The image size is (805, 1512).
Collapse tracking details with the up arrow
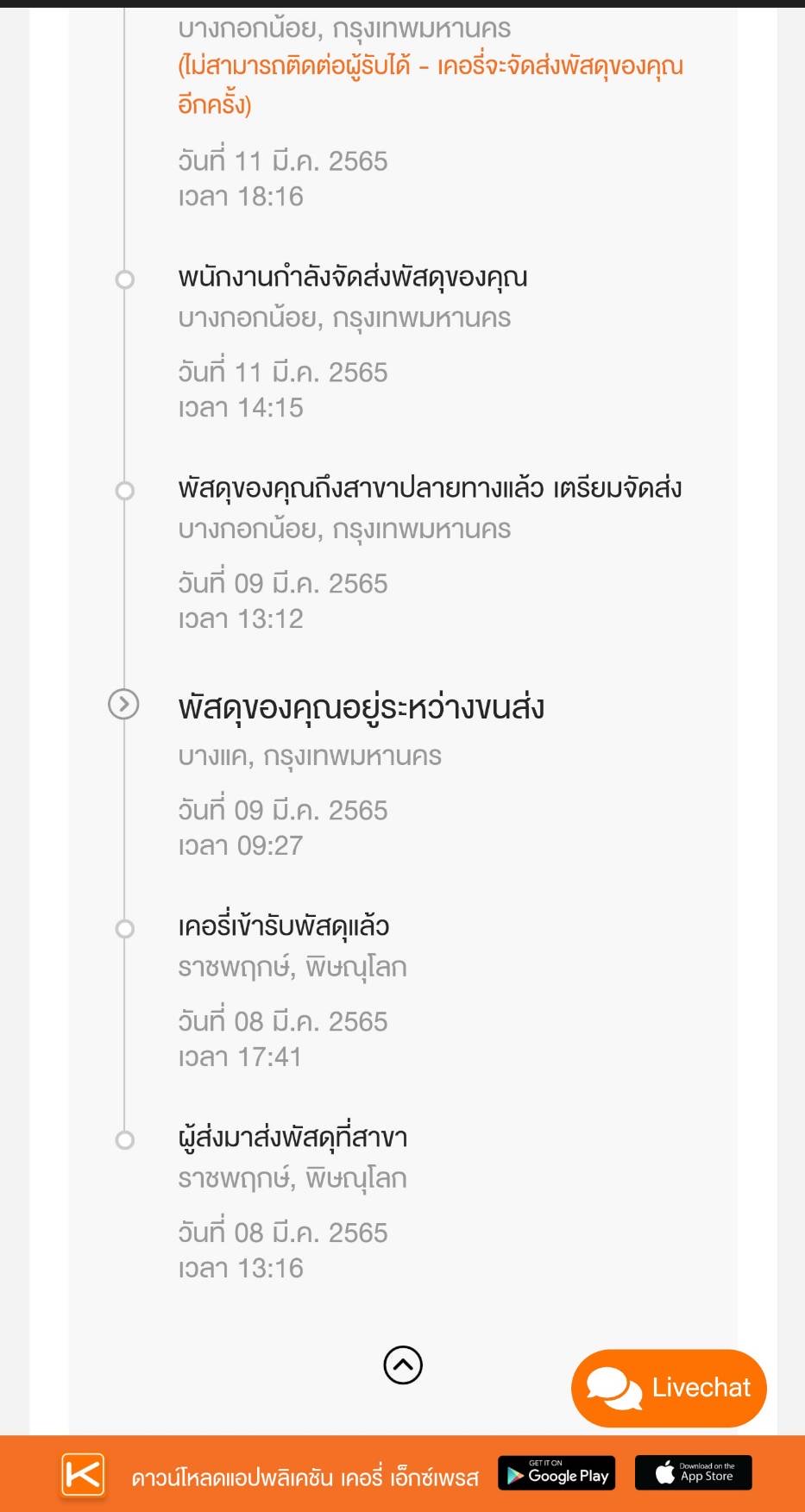coord(403,1365)
